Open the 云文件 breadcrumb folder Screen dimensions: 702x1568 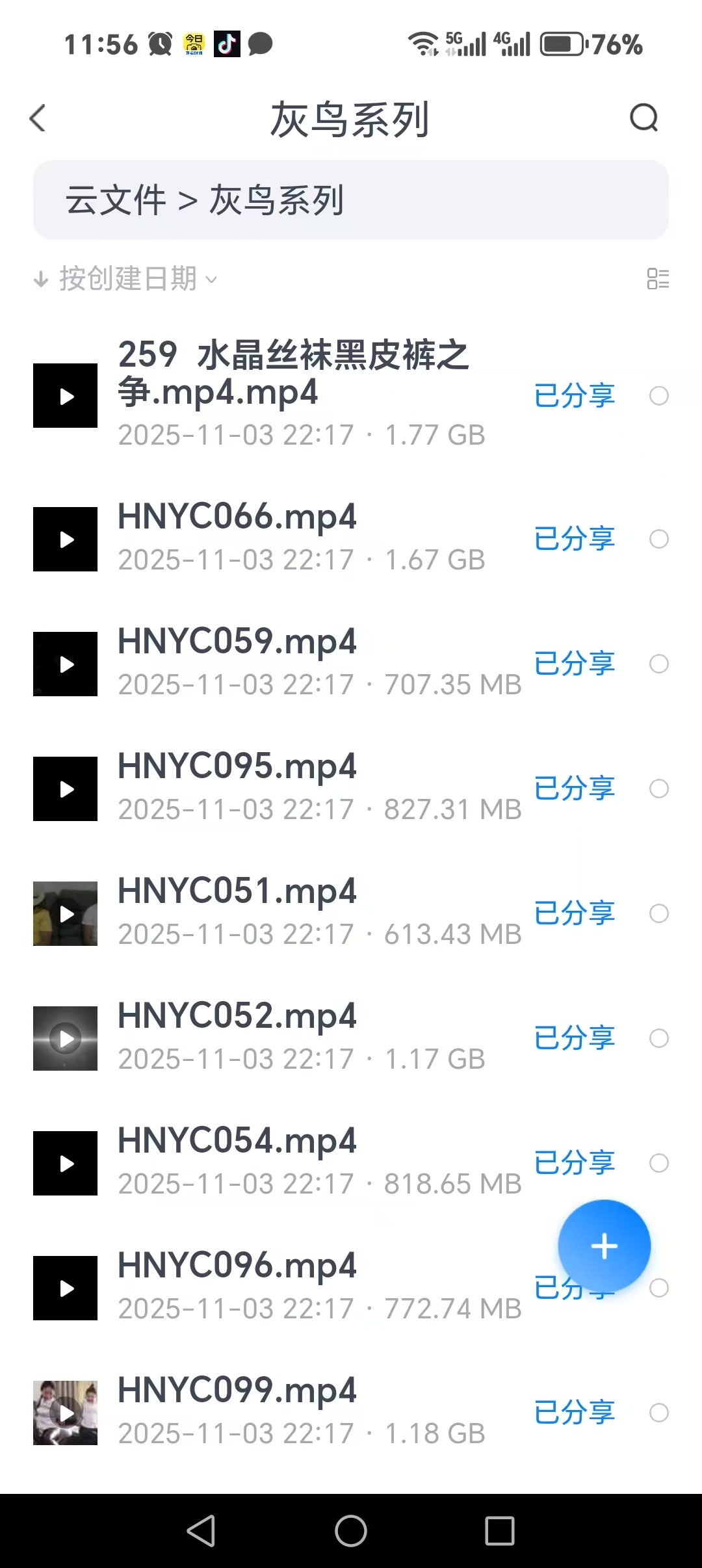coord(116,200)
